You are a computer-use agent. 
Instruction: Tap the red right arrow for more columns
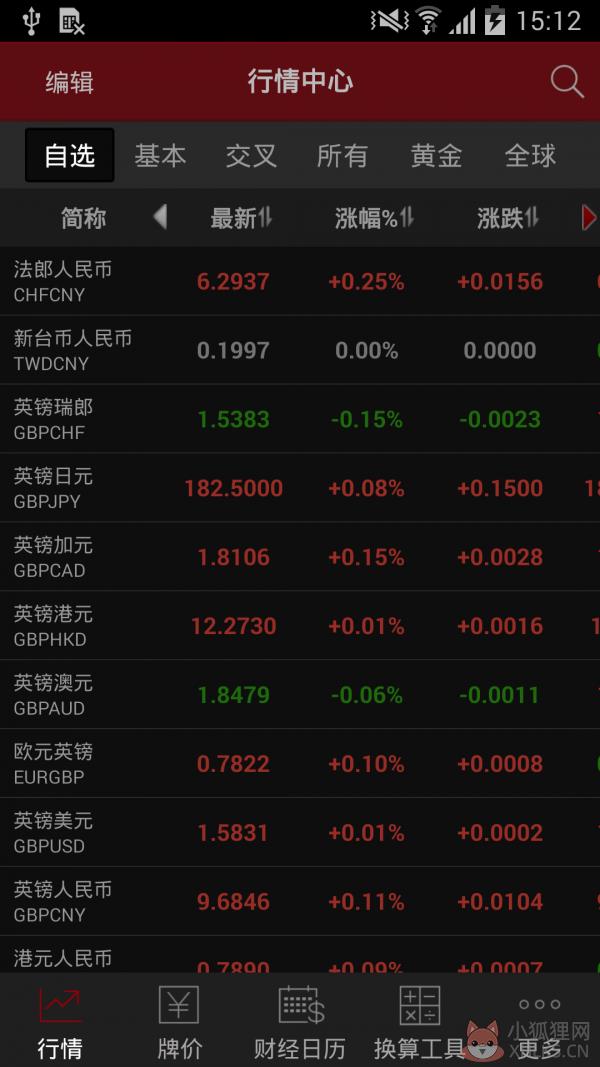point(589,218)
